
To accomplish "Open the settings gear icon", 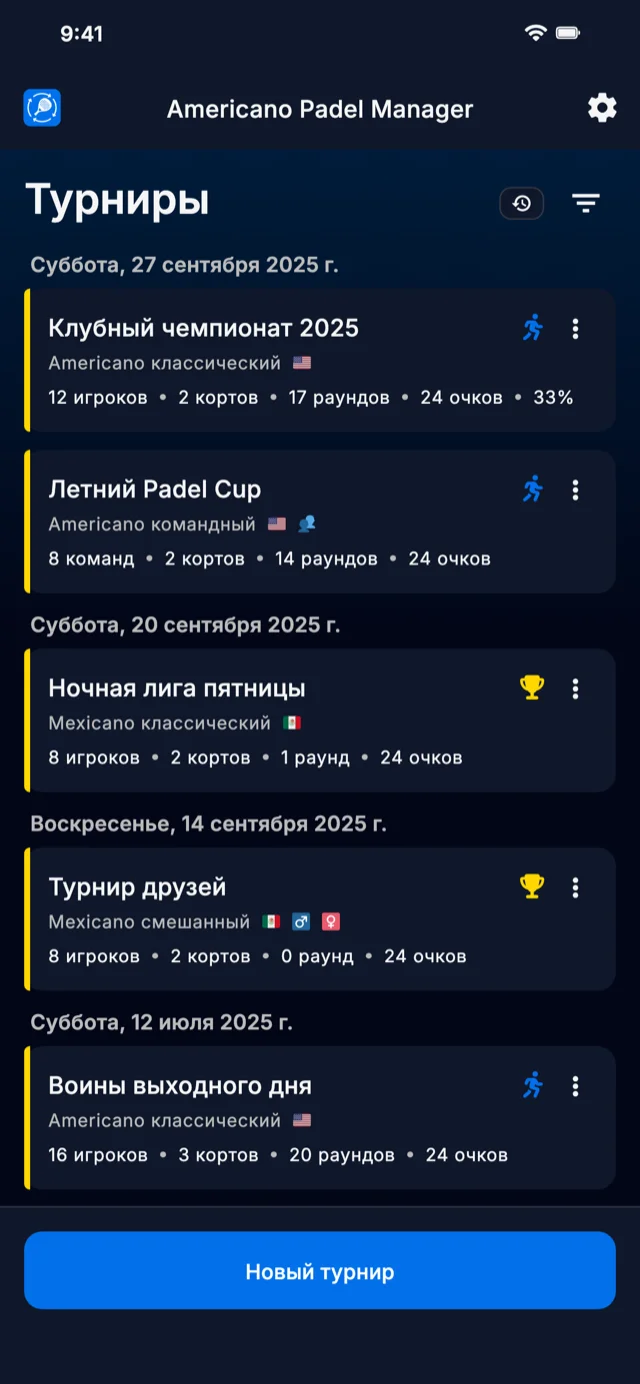I will pyautogui.click(x=602, y=108).
